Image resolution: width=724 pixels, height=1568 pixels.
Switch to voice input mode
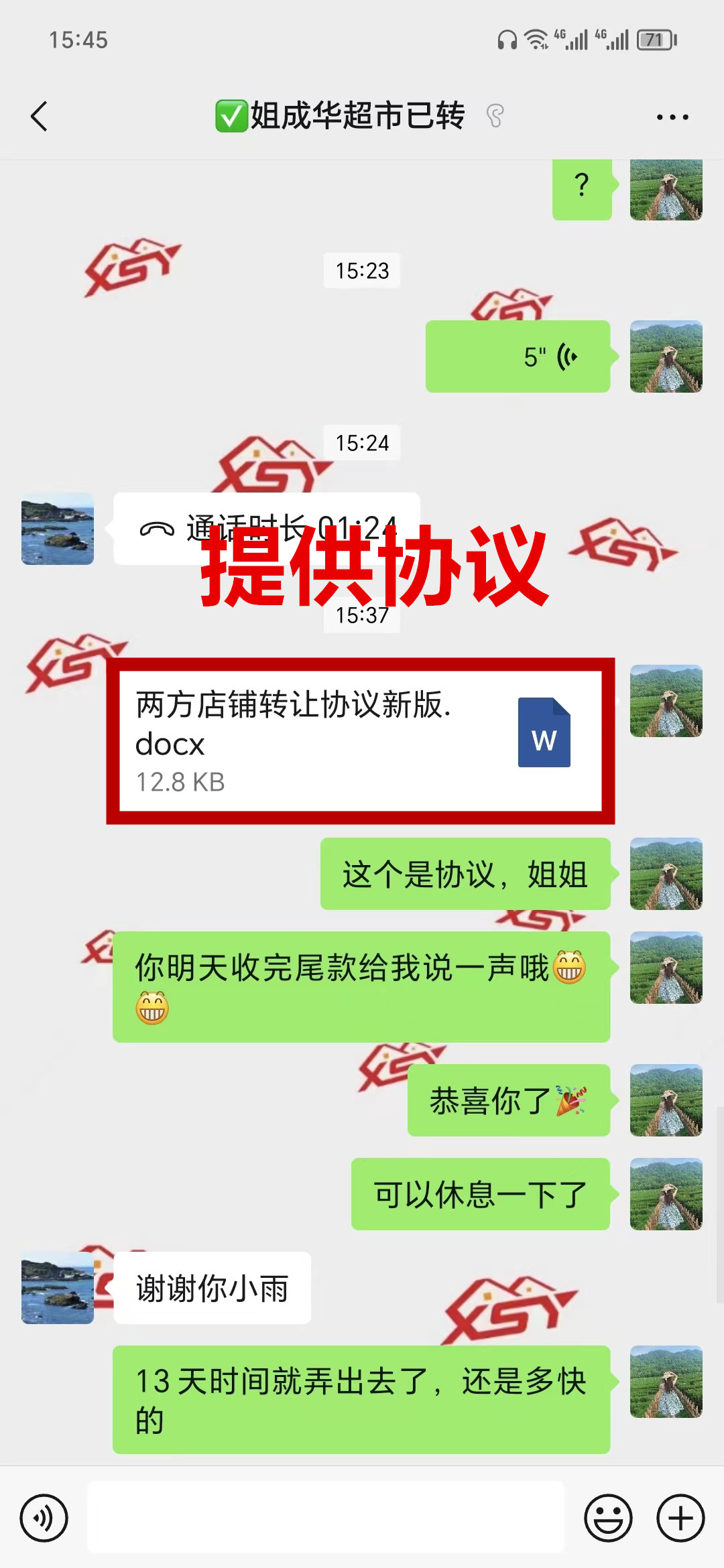[x=44, y=1518]
